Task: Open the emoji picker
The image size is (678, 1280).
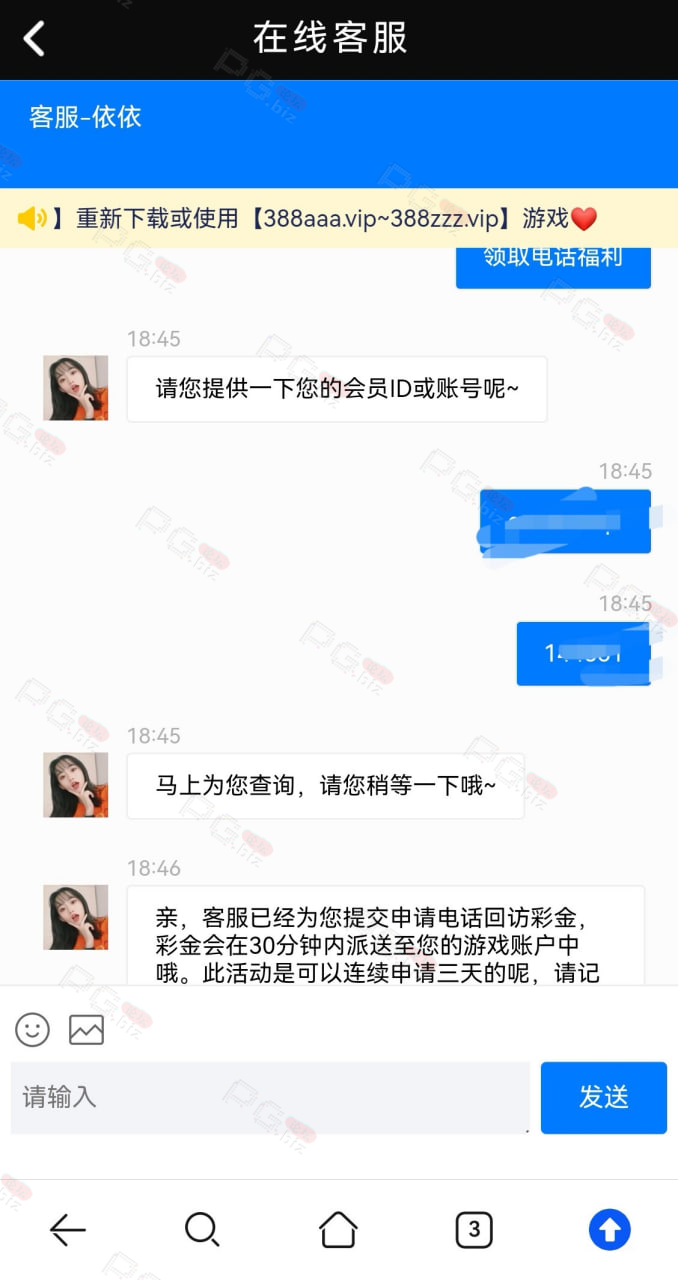Action: 33,1029
